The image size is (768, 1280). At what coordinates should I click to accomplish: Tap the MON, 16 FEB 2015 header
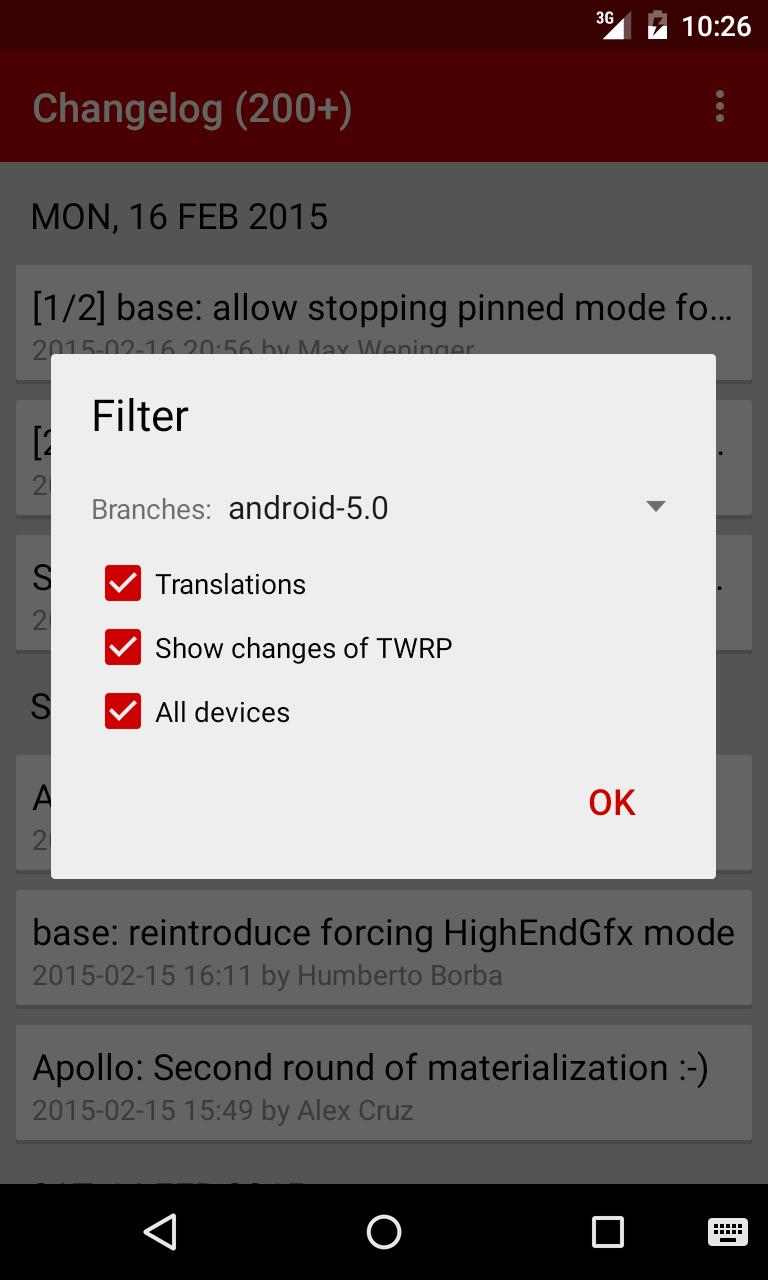point(179,216)
